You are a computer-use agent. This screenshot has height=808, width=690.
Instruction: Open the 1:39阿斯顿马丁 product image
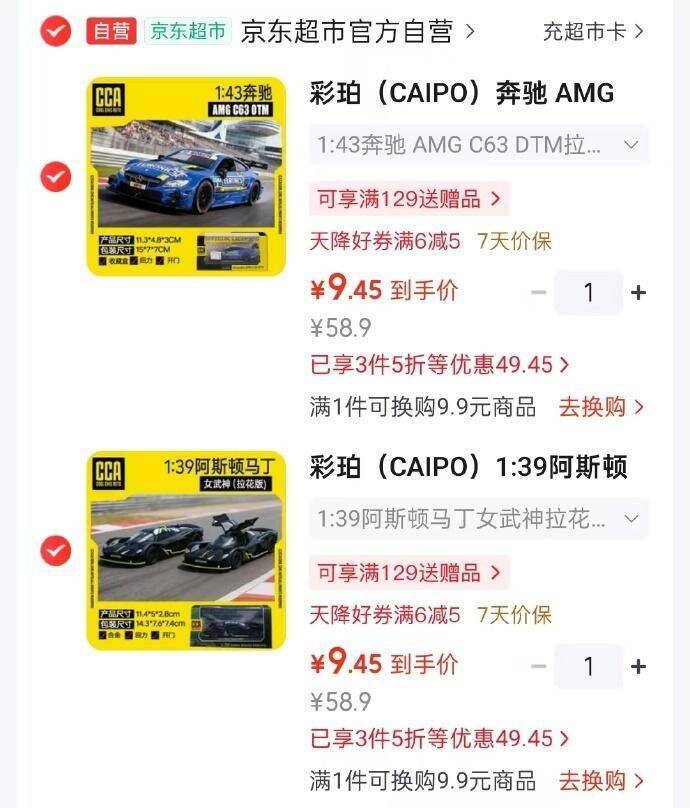click(186, 550)
